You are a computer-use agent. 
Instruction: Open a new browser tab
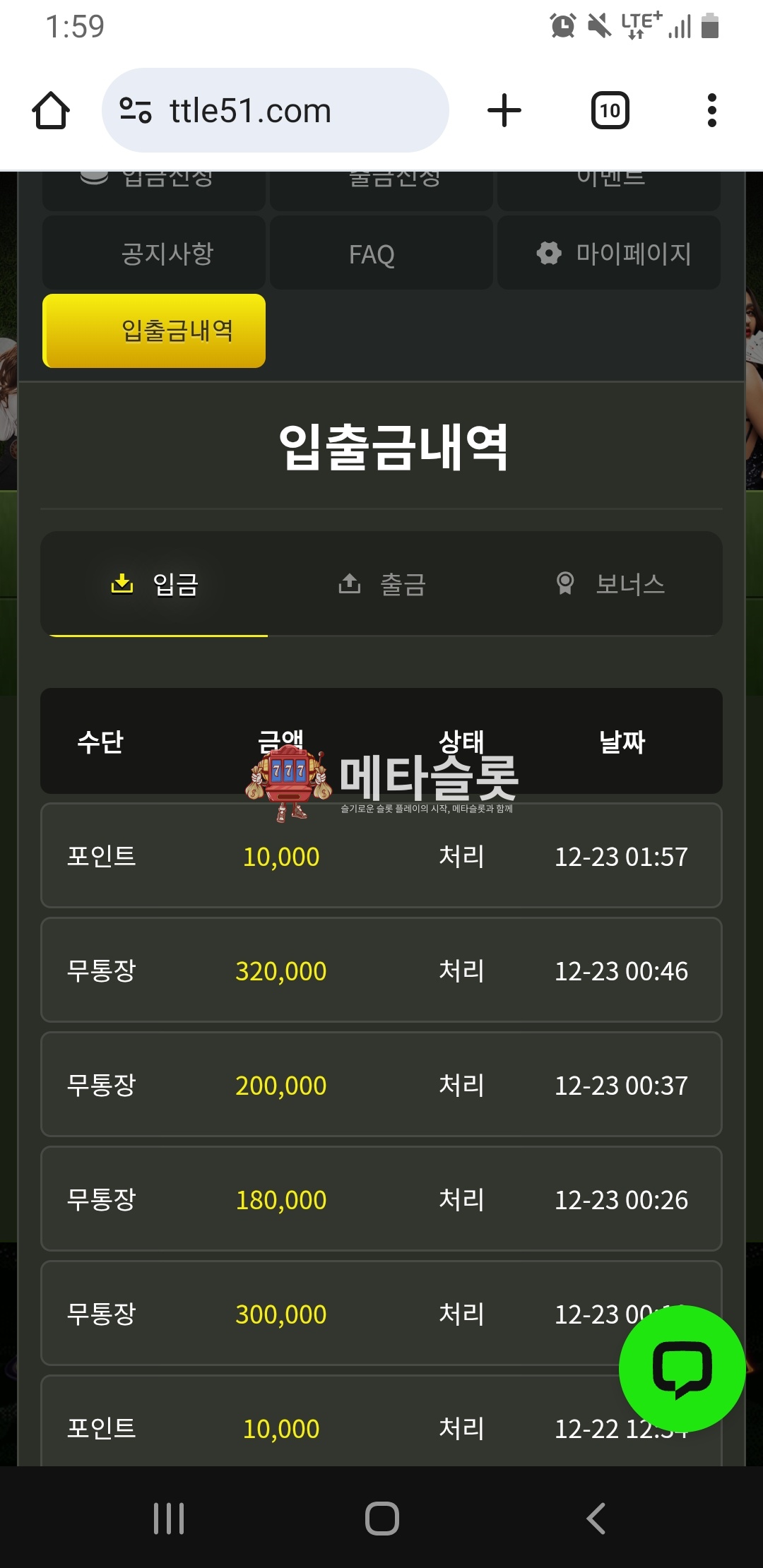504,111
